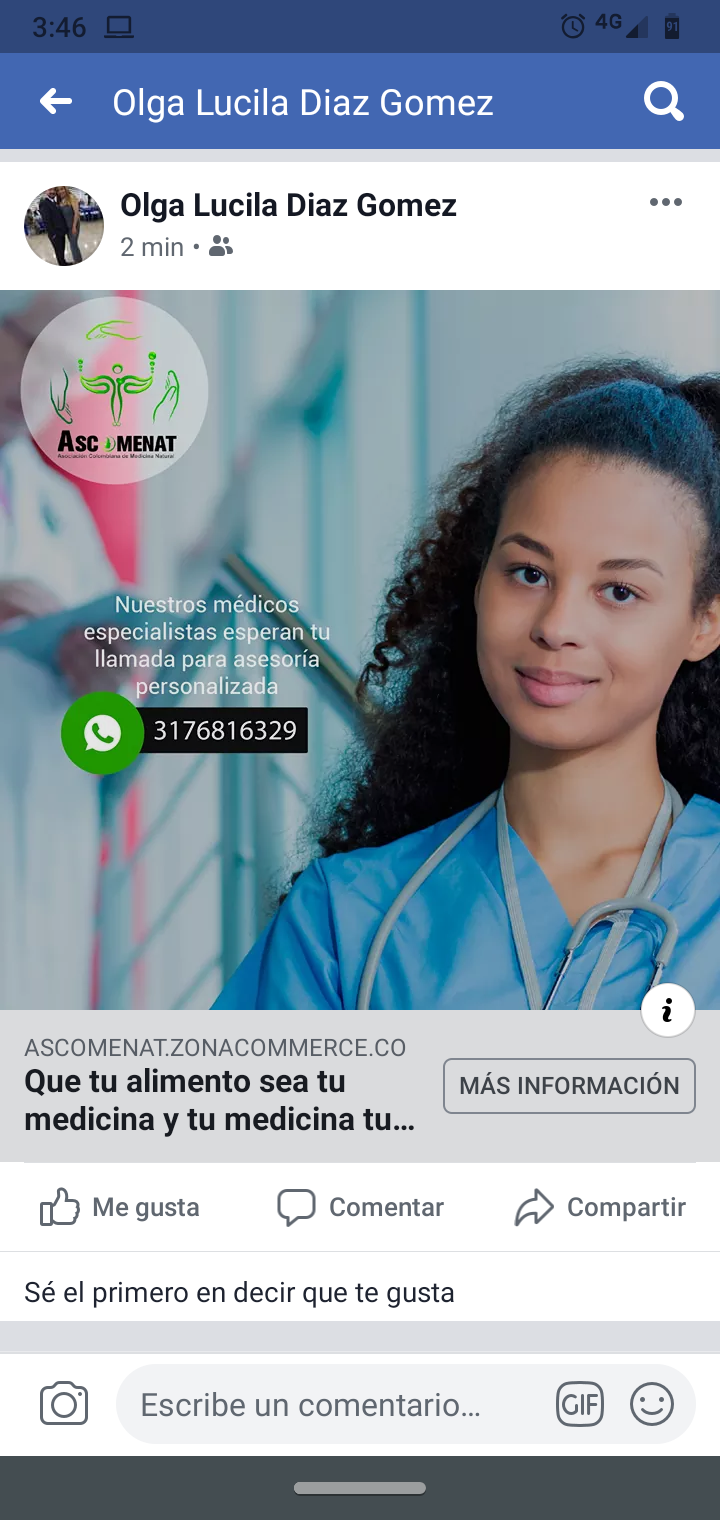Open the GIF picker in comment box

coord(580,1405)
